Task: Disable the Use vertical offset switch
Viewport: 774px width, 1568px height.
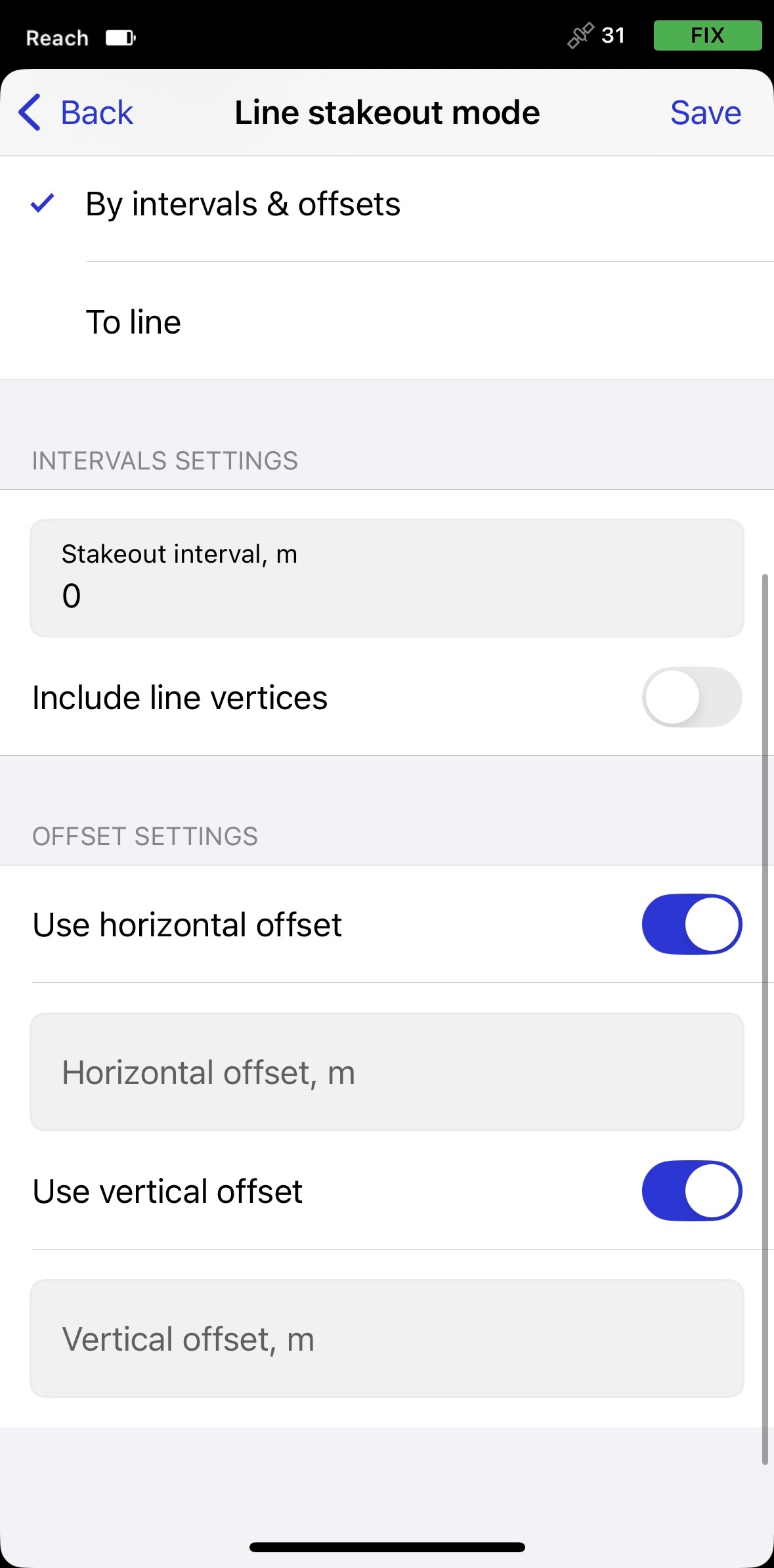Action: point(692,1190)
